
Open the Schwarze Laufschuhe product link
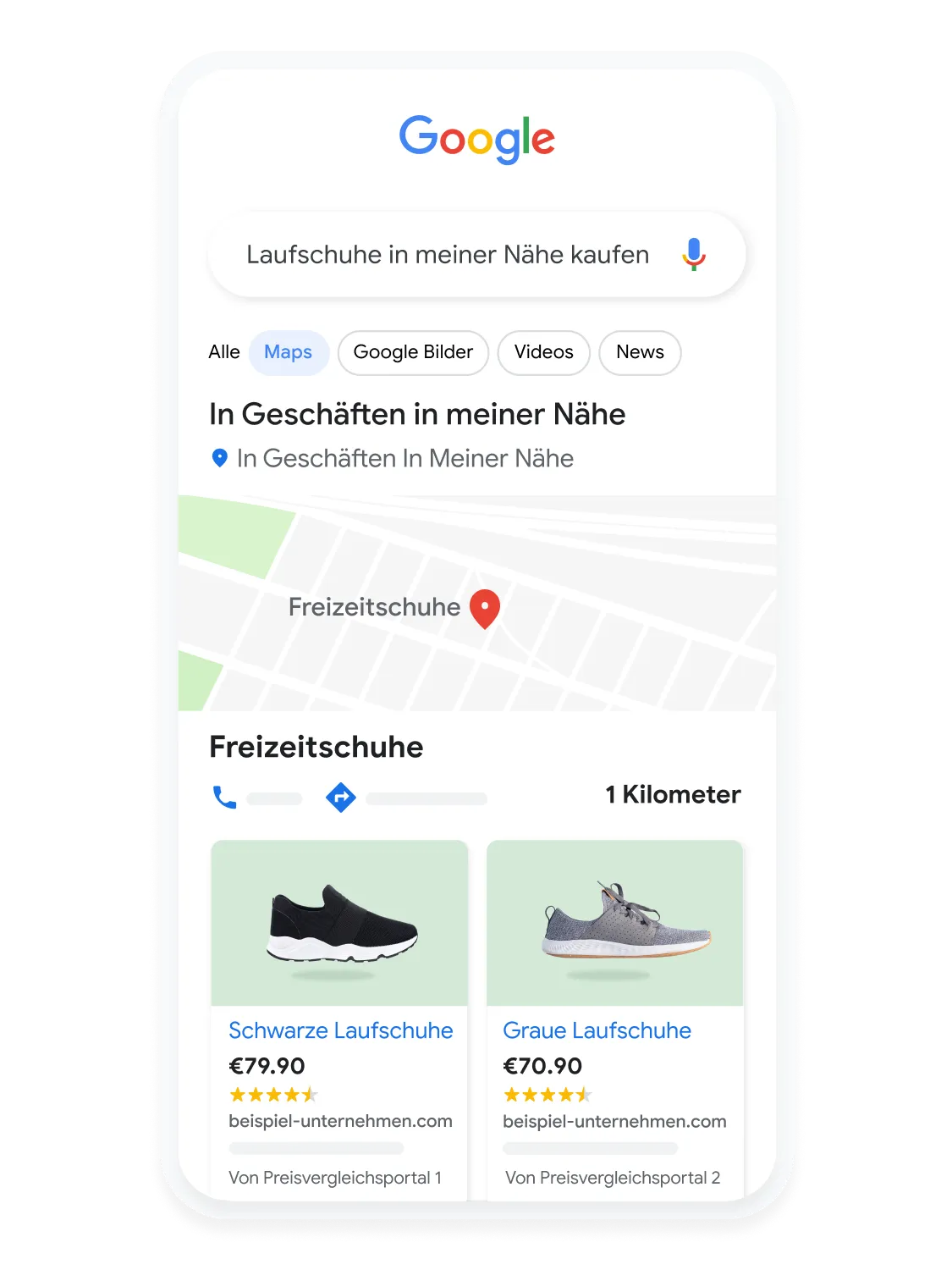[x=342, y=1030]
